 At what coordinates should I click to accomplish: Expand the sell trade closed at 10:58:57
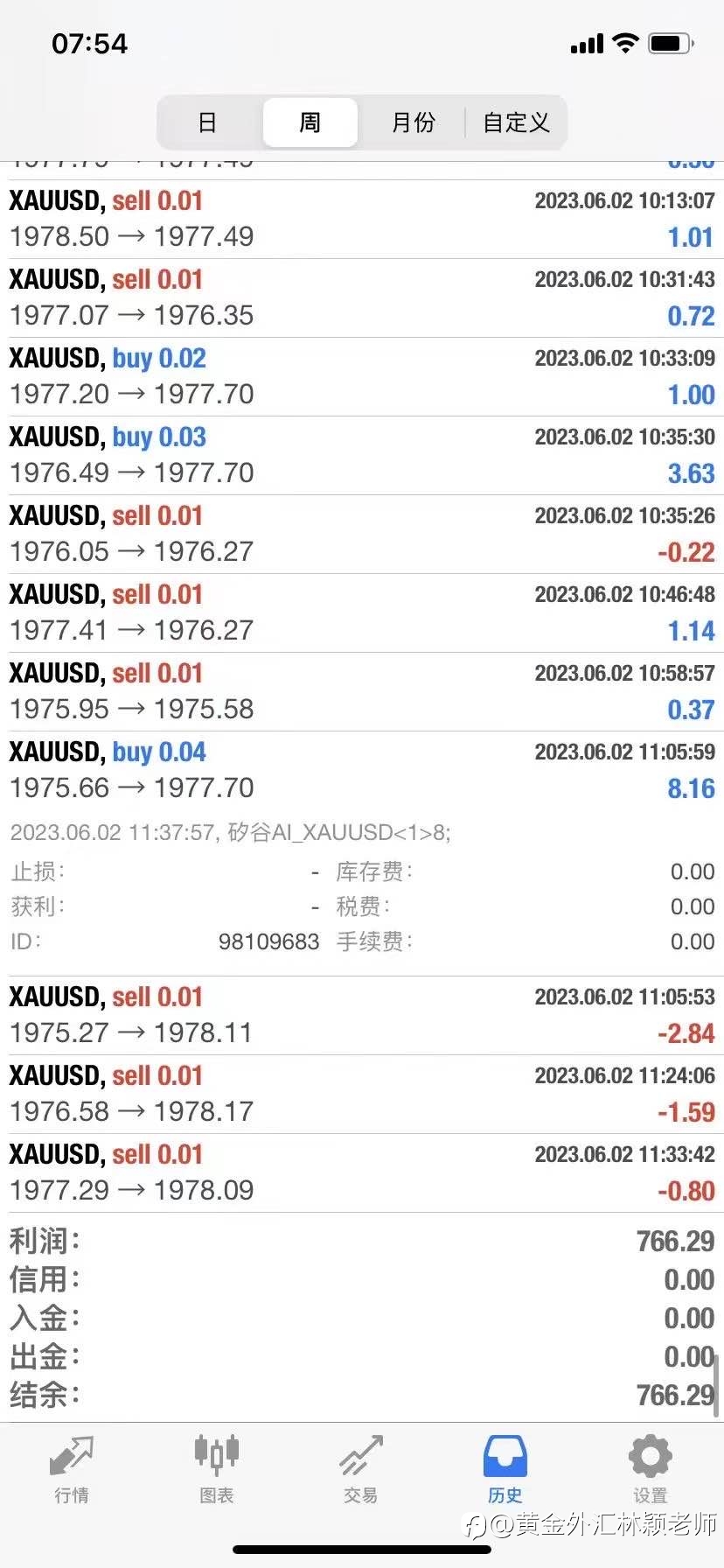pos(362,691)
